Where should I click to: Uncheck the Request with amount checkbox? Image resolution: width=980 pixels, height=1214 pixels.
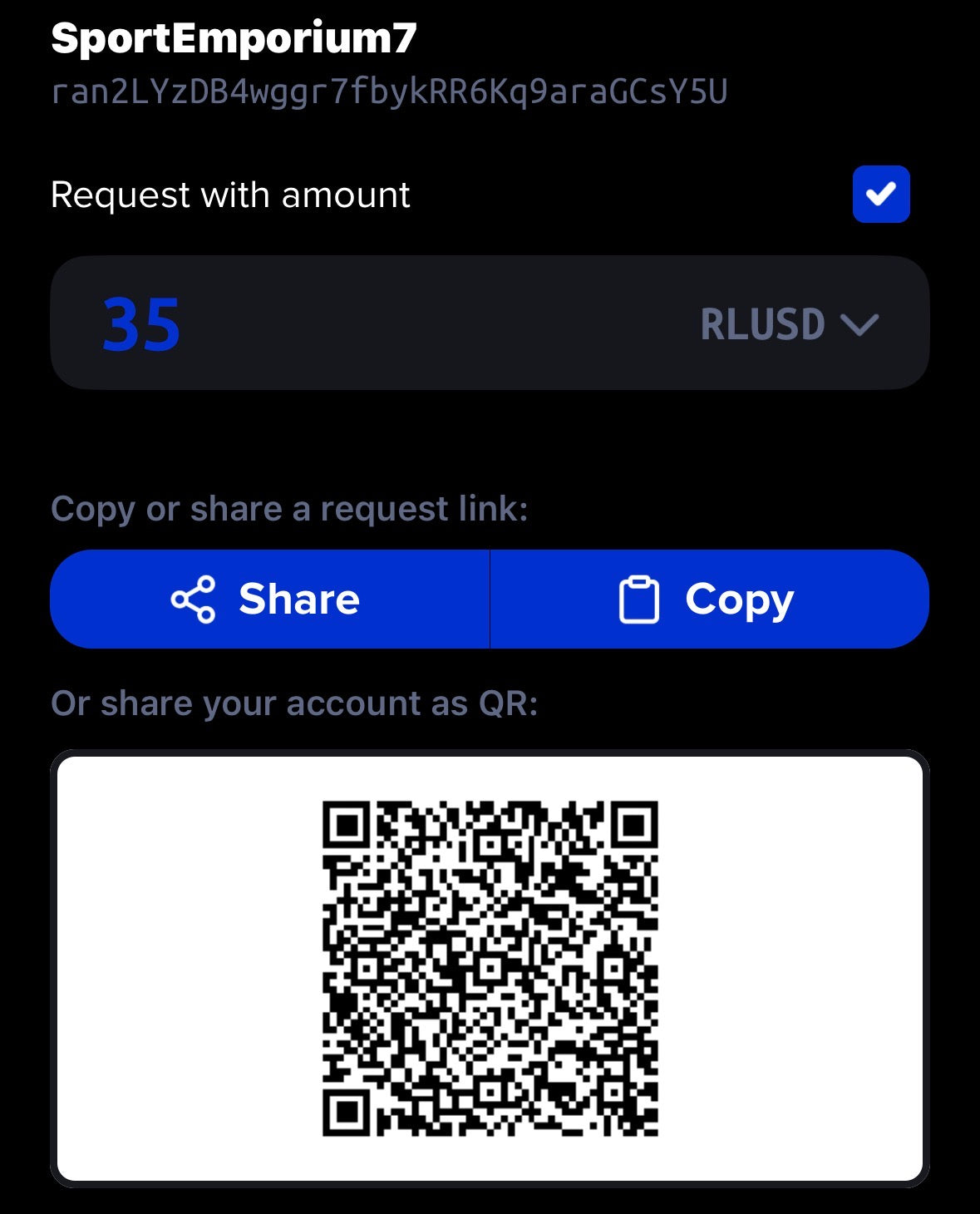coord(880,195)
